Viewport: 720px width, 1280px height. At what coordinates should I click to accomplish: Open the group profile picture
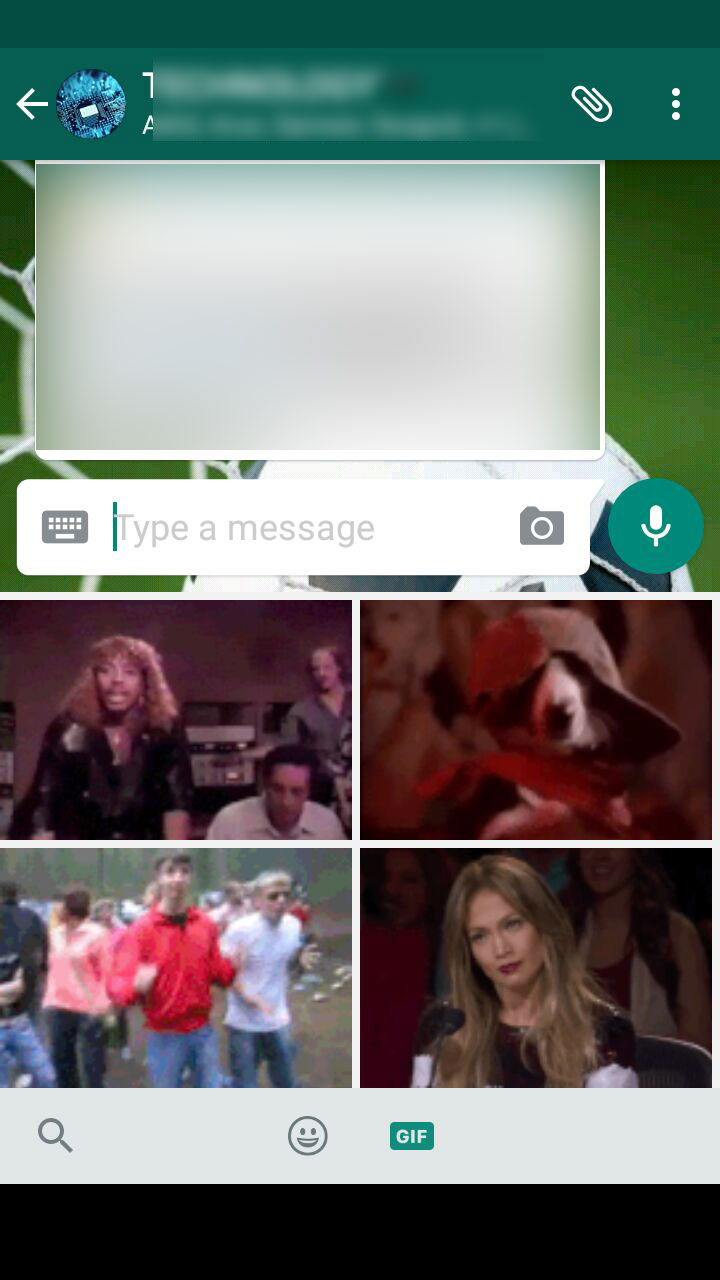91,104
